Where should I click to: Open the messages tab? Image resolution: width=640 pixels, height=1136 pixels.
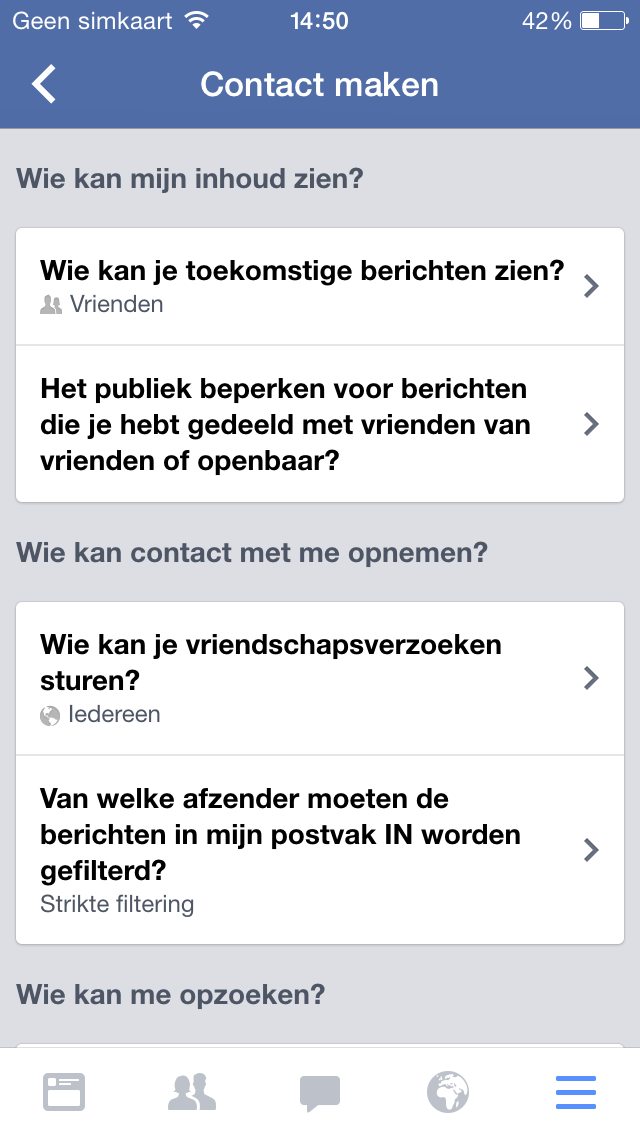[320, 1093]
